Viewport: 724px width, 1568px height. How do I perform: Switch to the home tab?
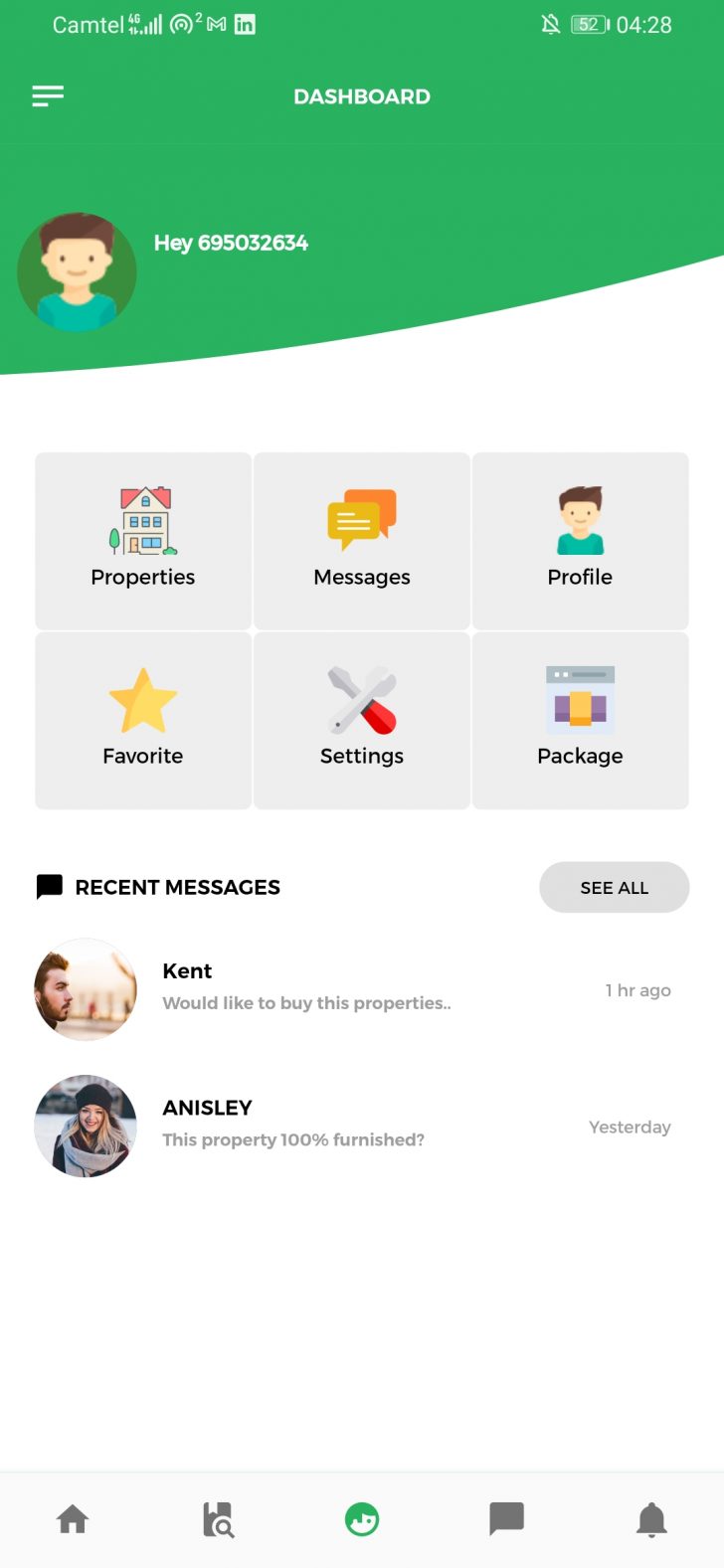tap(73, 1519)
